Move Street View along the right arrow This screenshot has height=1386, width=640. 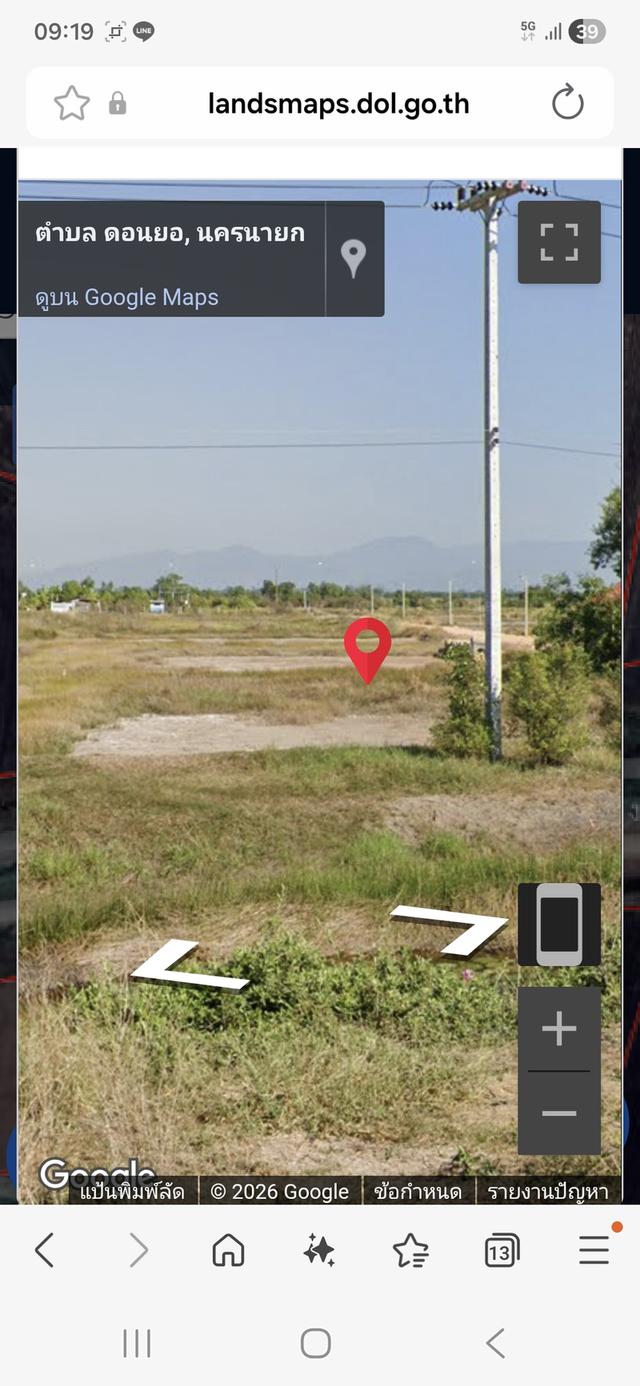tap(450, 928)
